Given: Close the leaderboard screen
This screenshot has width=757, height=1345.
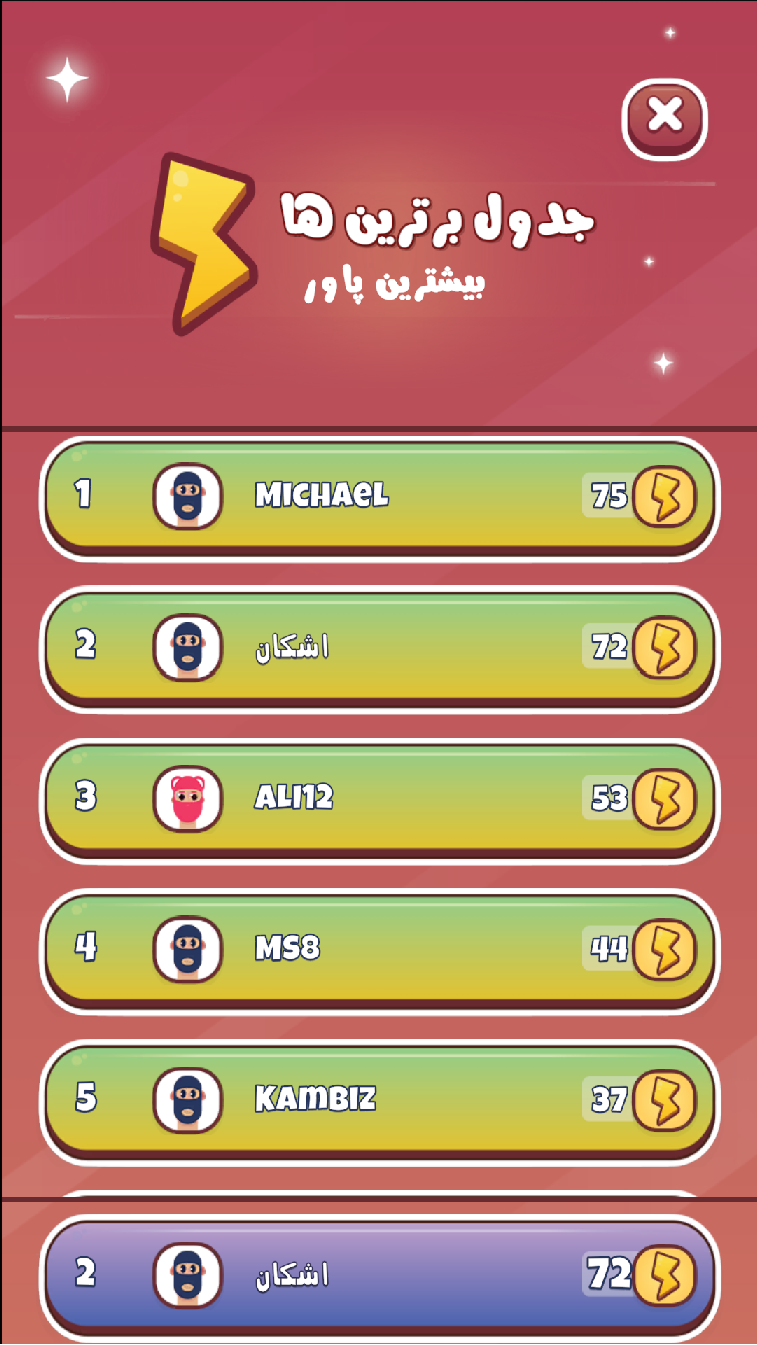Looking at the screenshot, I should pyautogui.click(x=664, y=118).
